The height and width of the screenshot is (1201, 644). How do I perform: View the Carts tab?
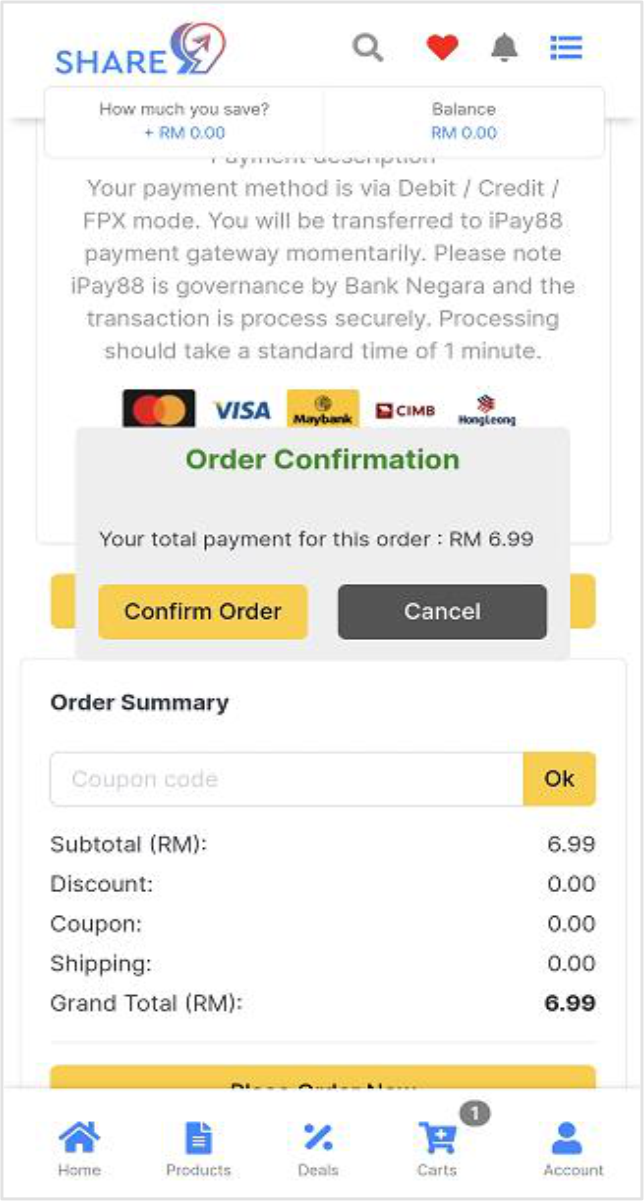pos(437,1148)
